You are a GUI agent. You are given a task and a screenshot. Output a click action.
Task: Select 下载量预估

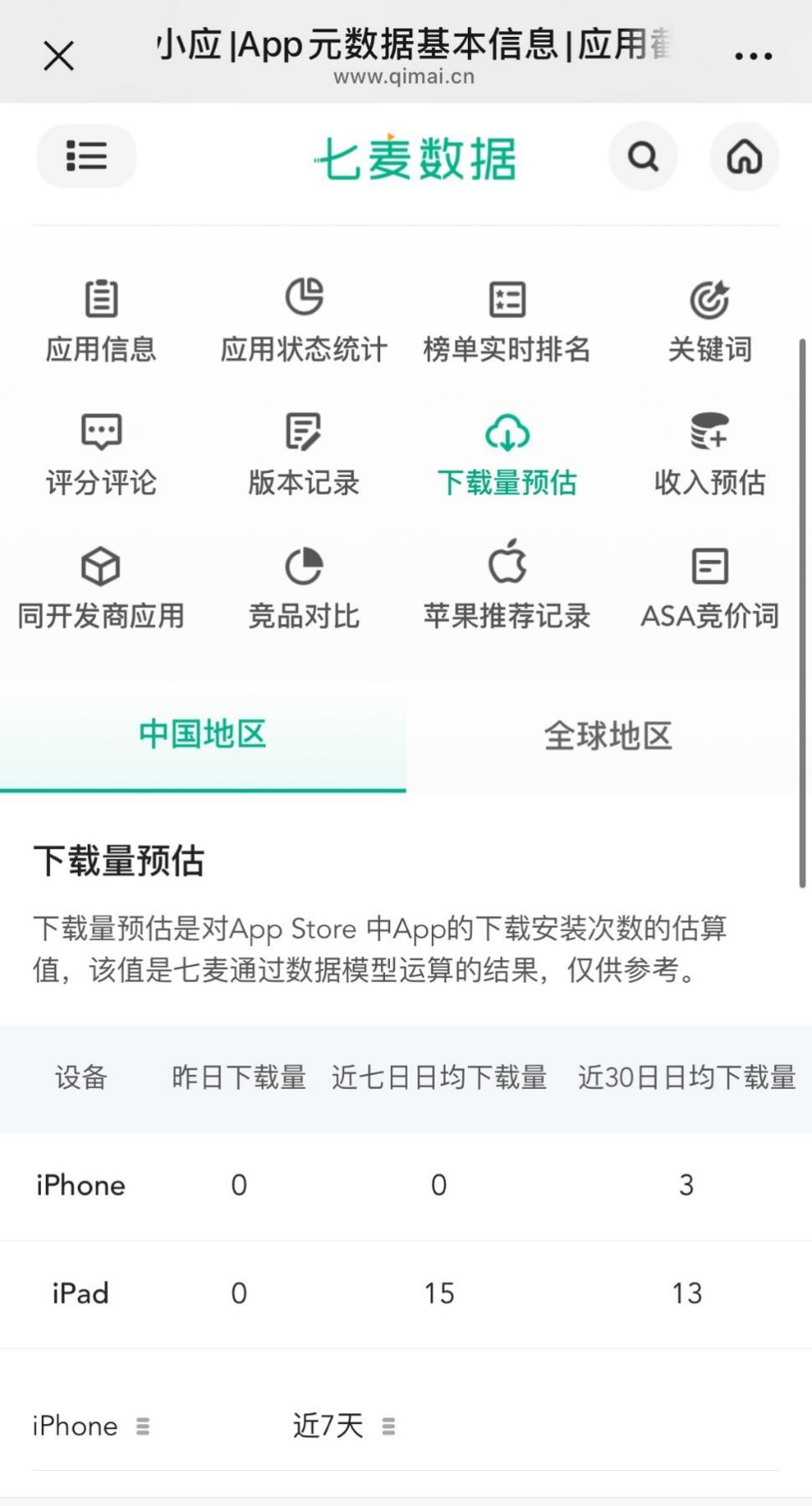point(507,455)
